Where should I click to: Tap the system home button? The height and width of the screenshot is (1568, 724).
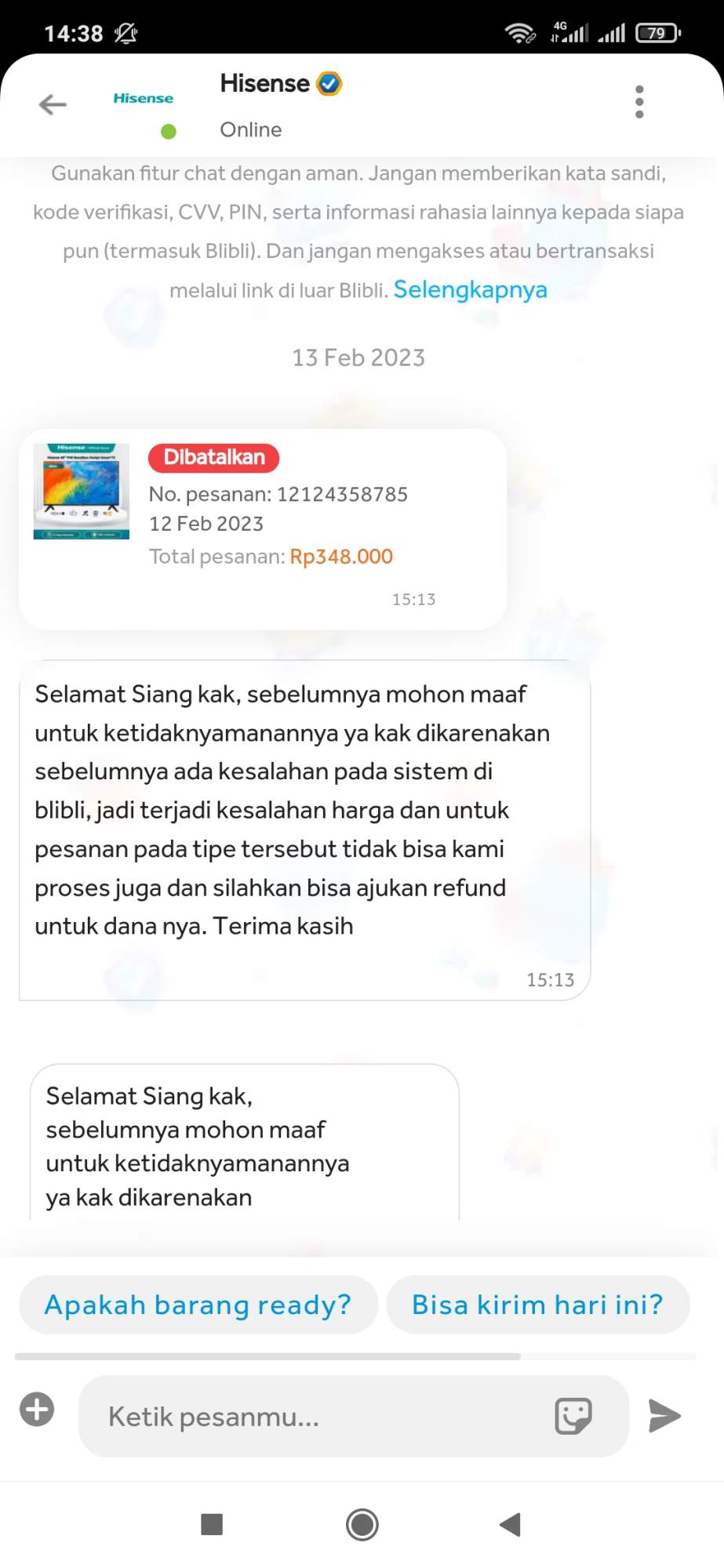362,1524
